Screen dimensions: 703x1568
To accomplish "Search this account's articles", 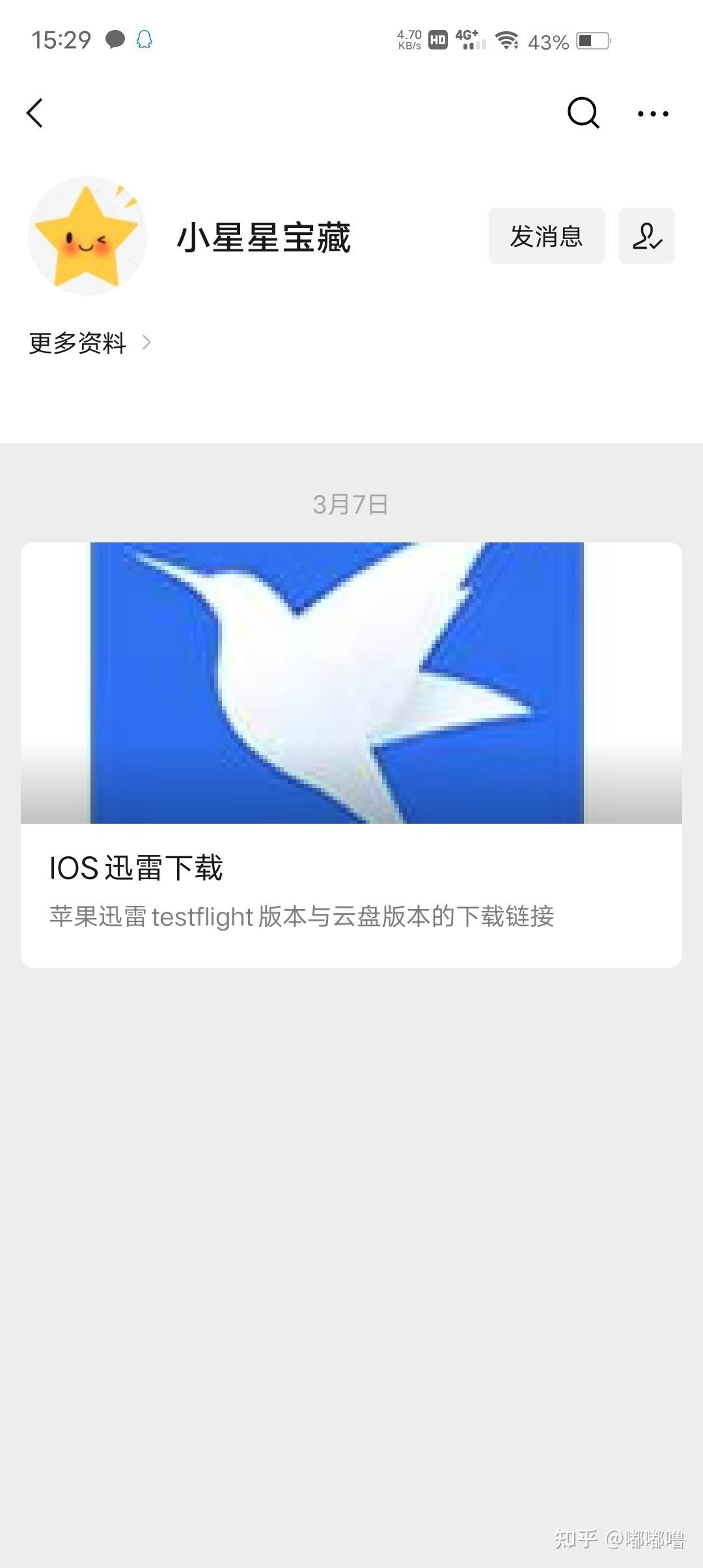I will click(583, 113).
